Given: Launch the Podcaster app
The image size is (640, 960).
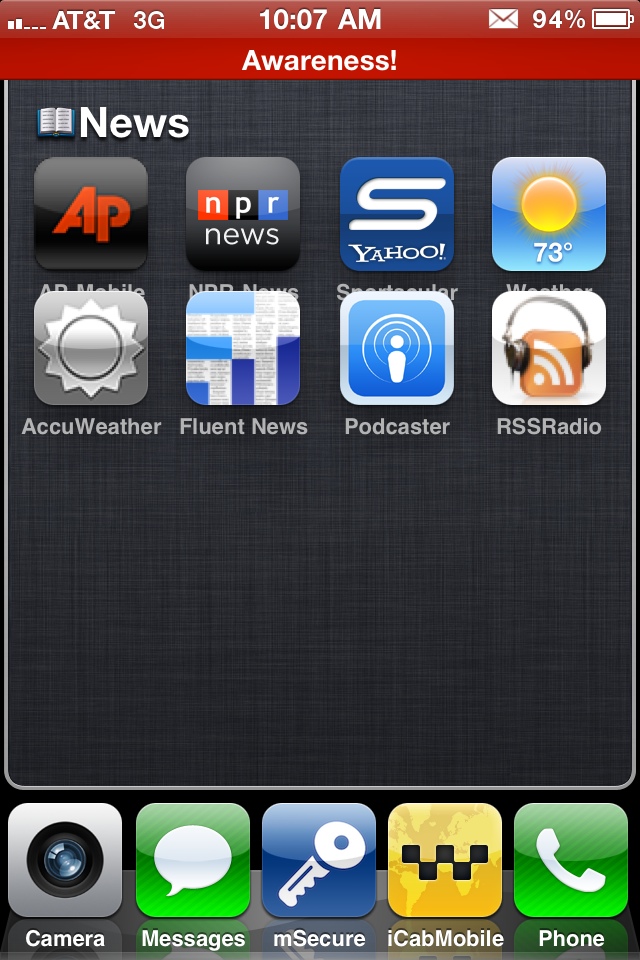Looking at the screenshot, I should [396, 348].
